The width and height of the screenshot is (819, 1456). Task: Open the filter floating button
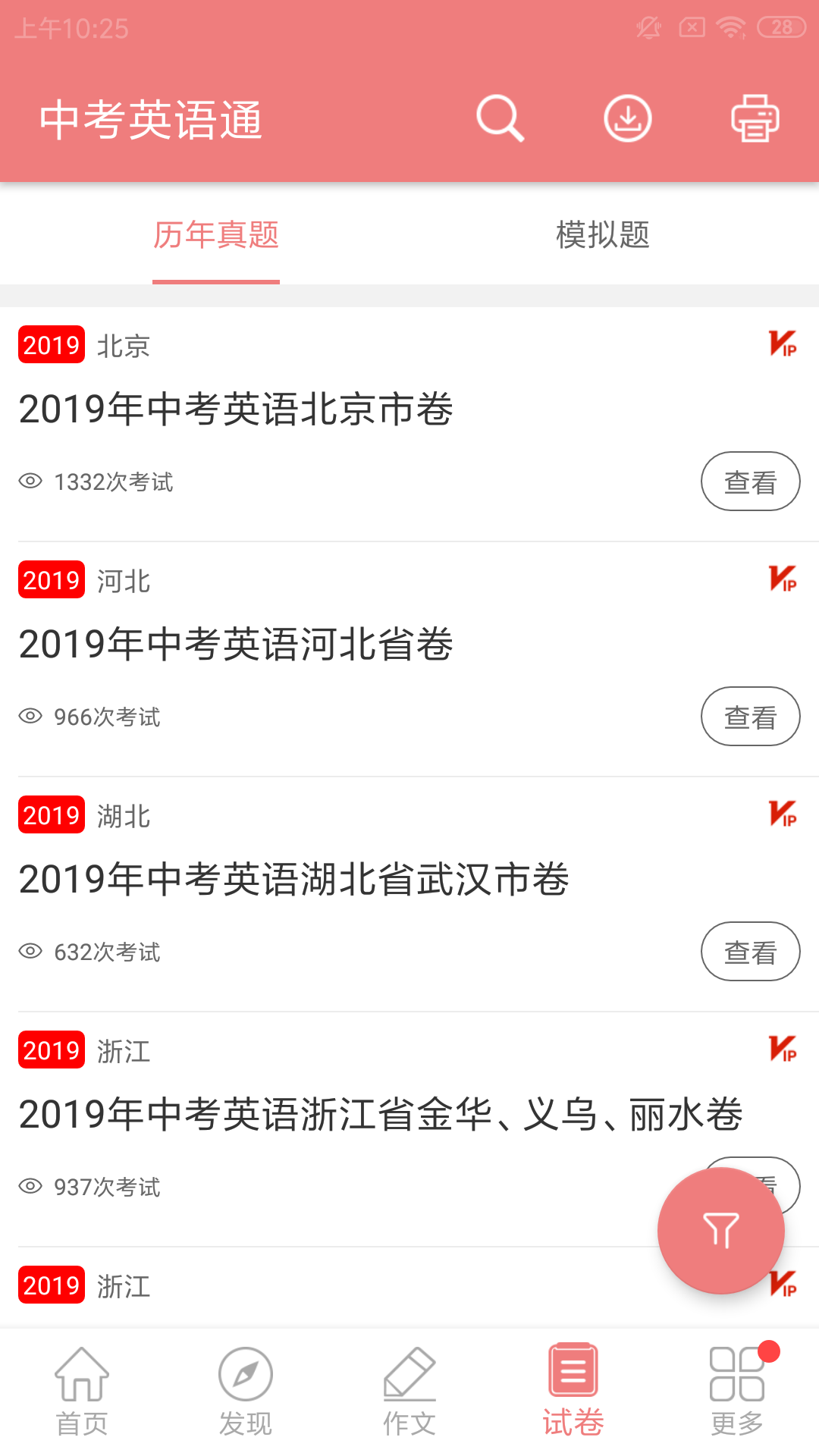coord(722,1231)
